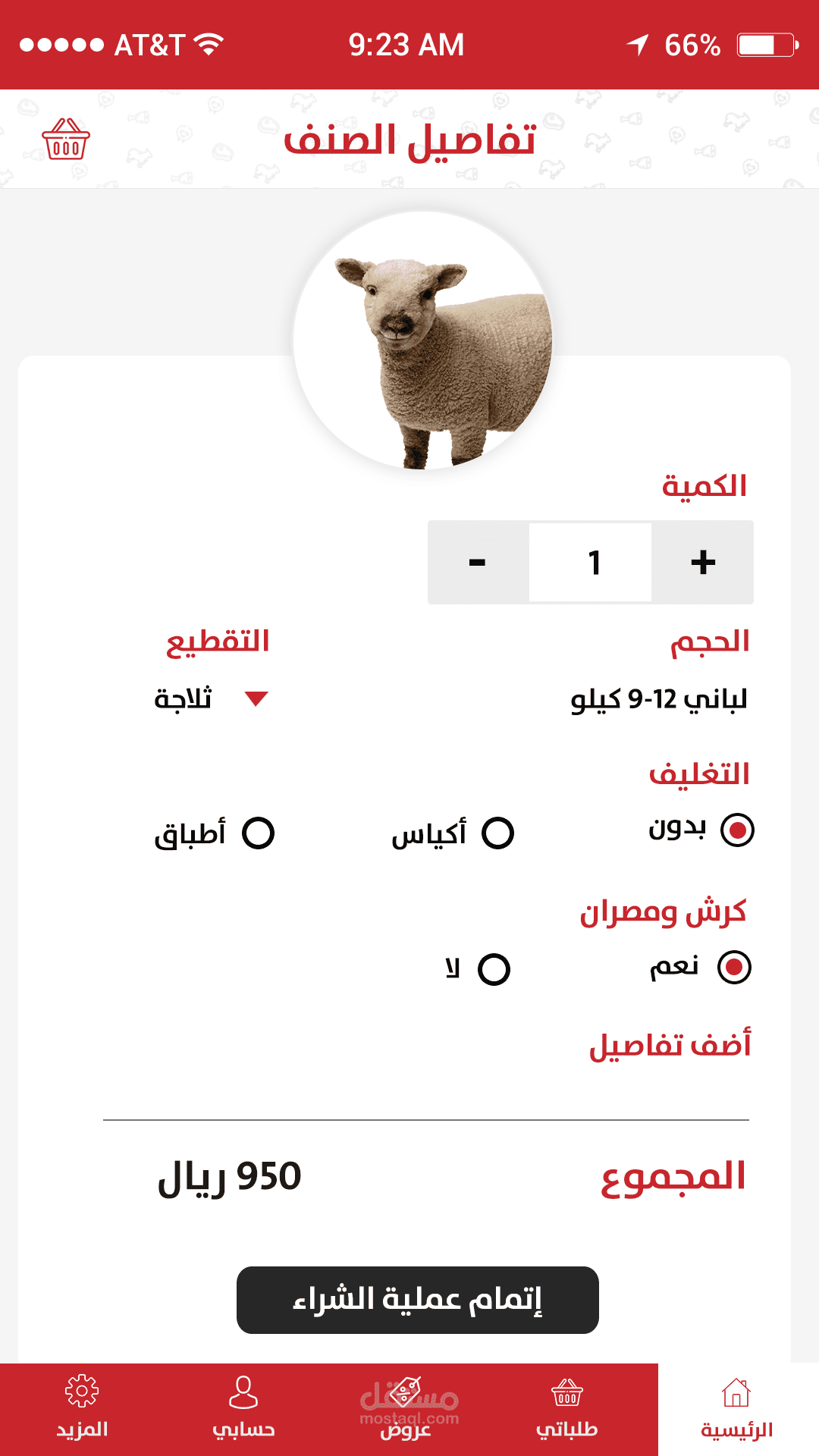The height and width of the screenshot is (1456, 819).
Task: Increase quantity with the plus stepper
Action: point(703,561)
